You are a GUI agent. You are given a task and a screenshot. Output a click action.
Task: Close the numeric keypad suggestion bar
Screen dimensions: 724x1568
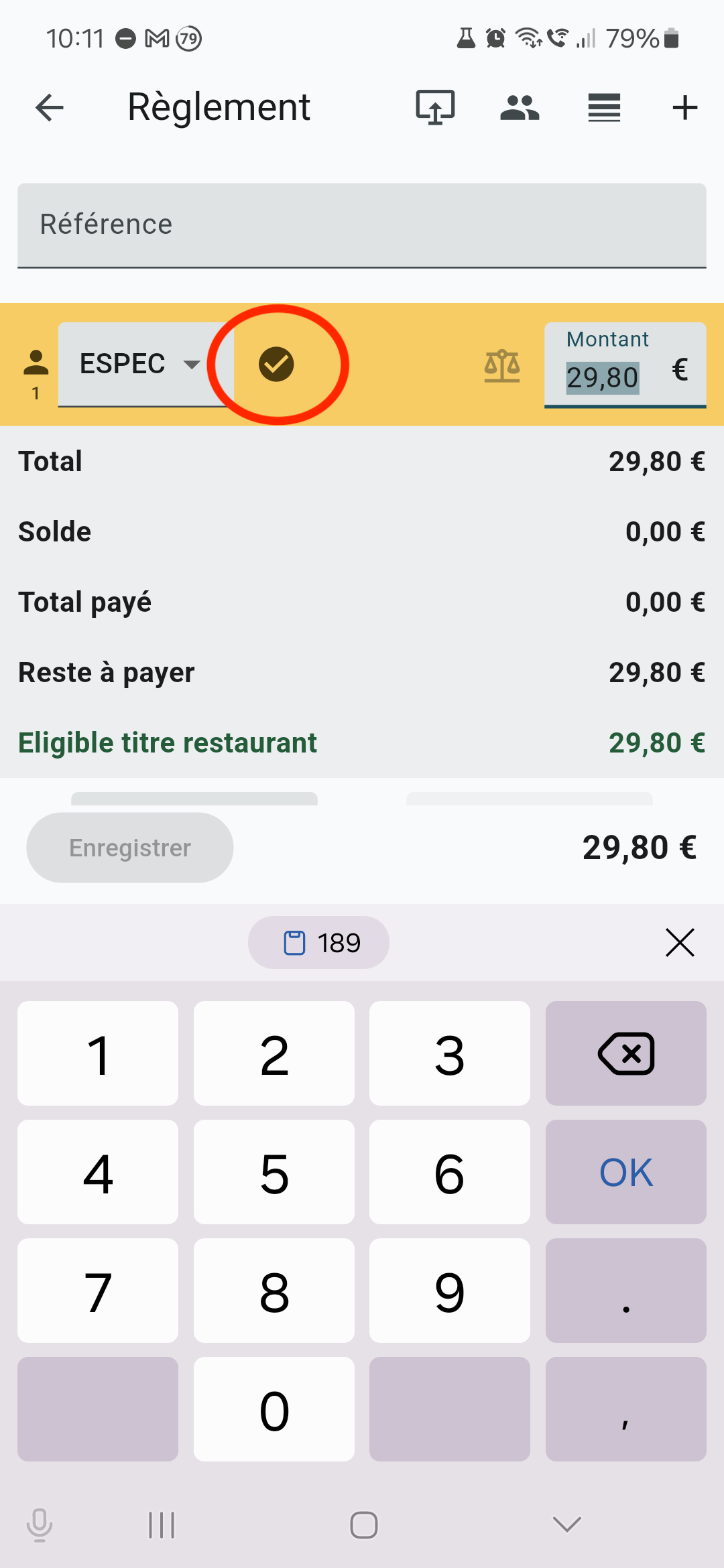click(x=680, y=943)
